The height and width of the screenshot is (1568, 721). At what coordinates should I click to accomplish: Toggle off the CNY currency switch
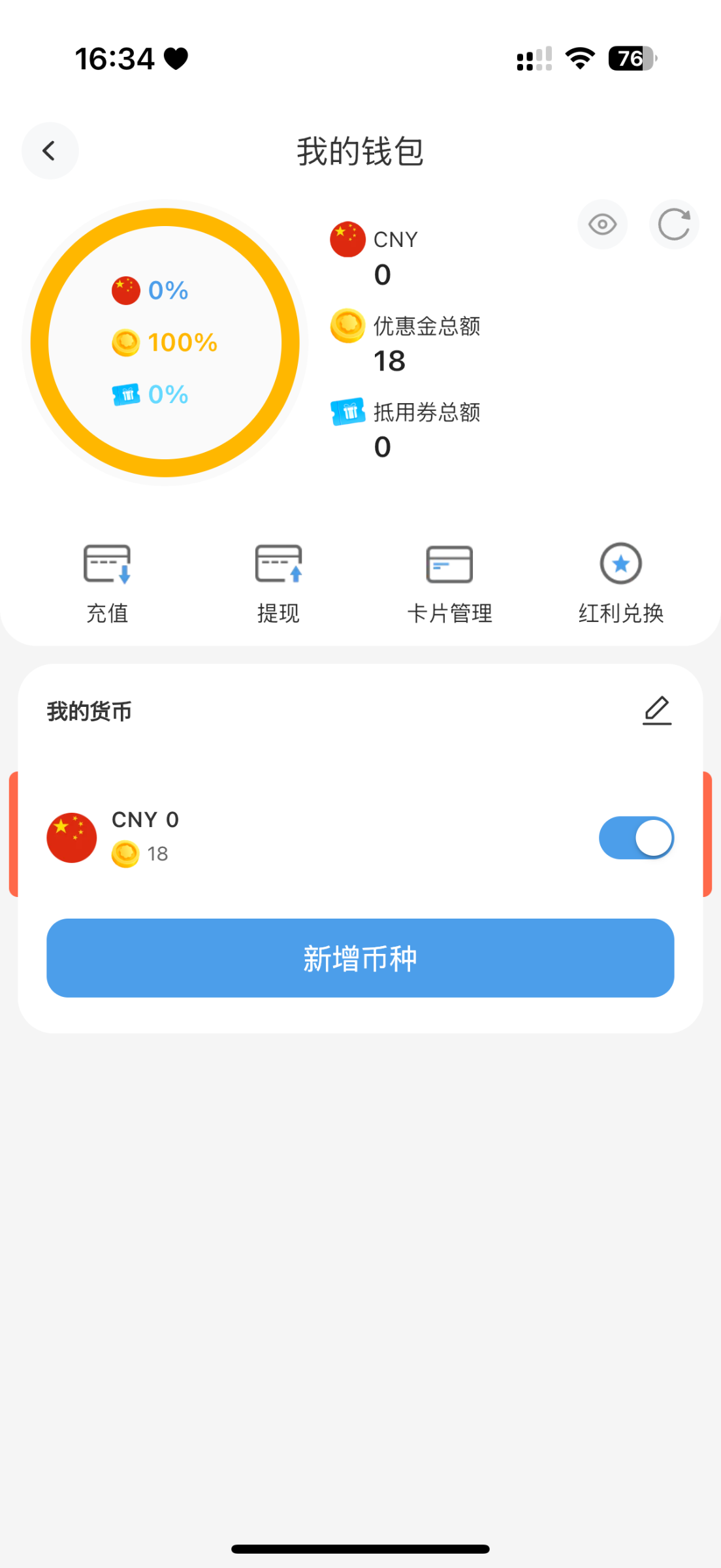coord(636,838)
